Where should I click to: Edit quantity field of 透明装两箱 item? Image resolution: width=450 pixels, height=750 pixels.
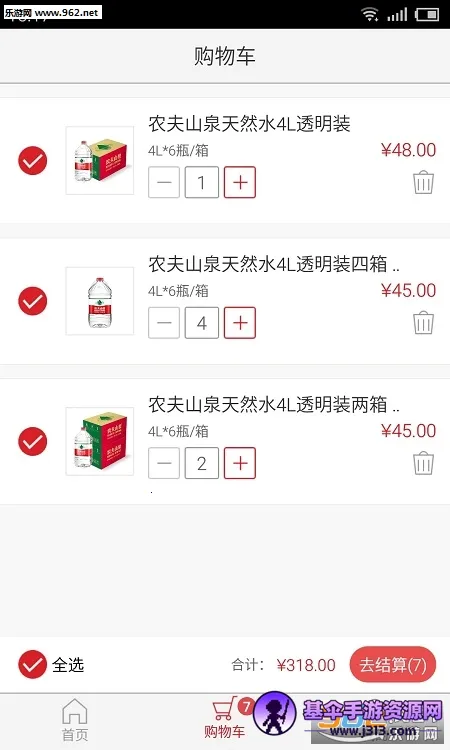tap(202, 463)
